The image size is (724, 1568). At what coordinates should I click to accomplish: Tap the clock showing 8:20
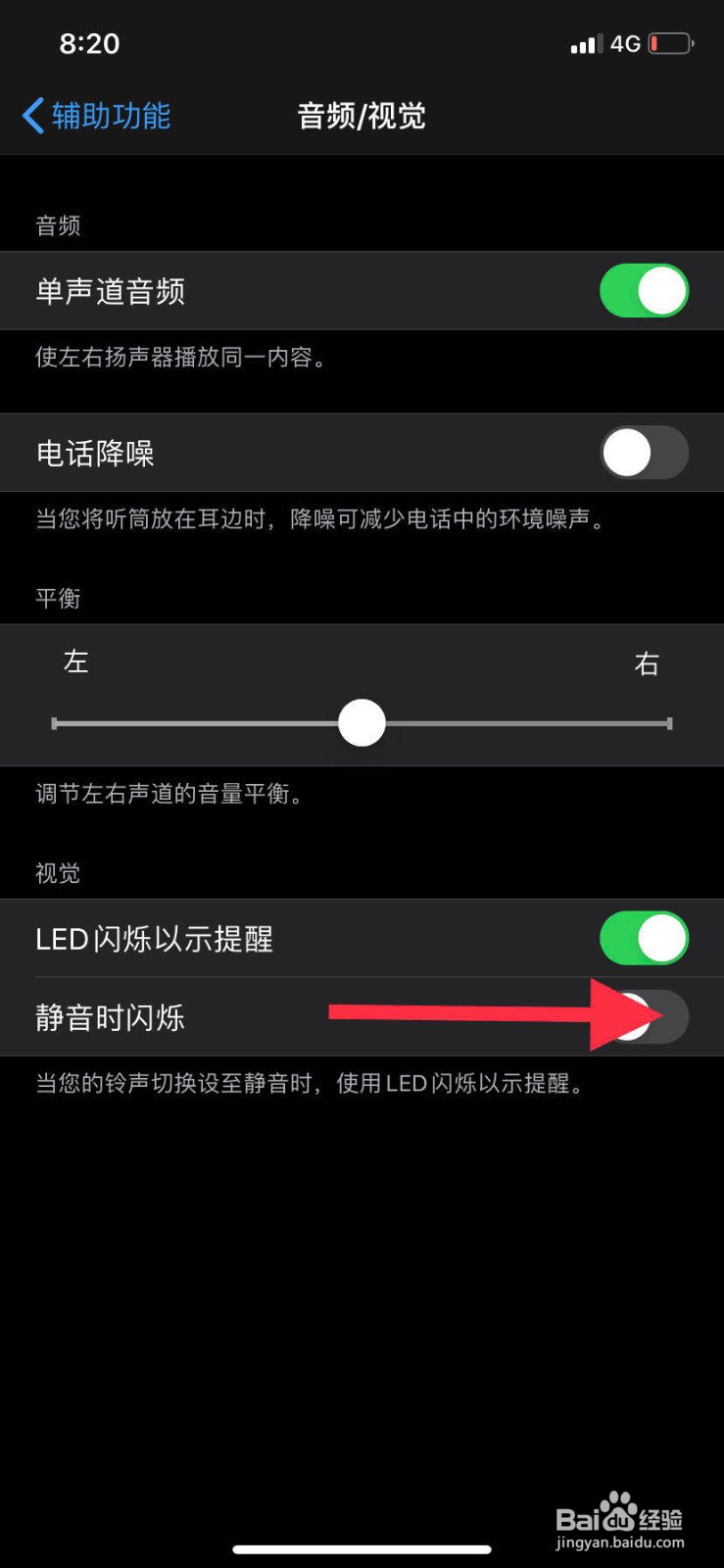89,43
